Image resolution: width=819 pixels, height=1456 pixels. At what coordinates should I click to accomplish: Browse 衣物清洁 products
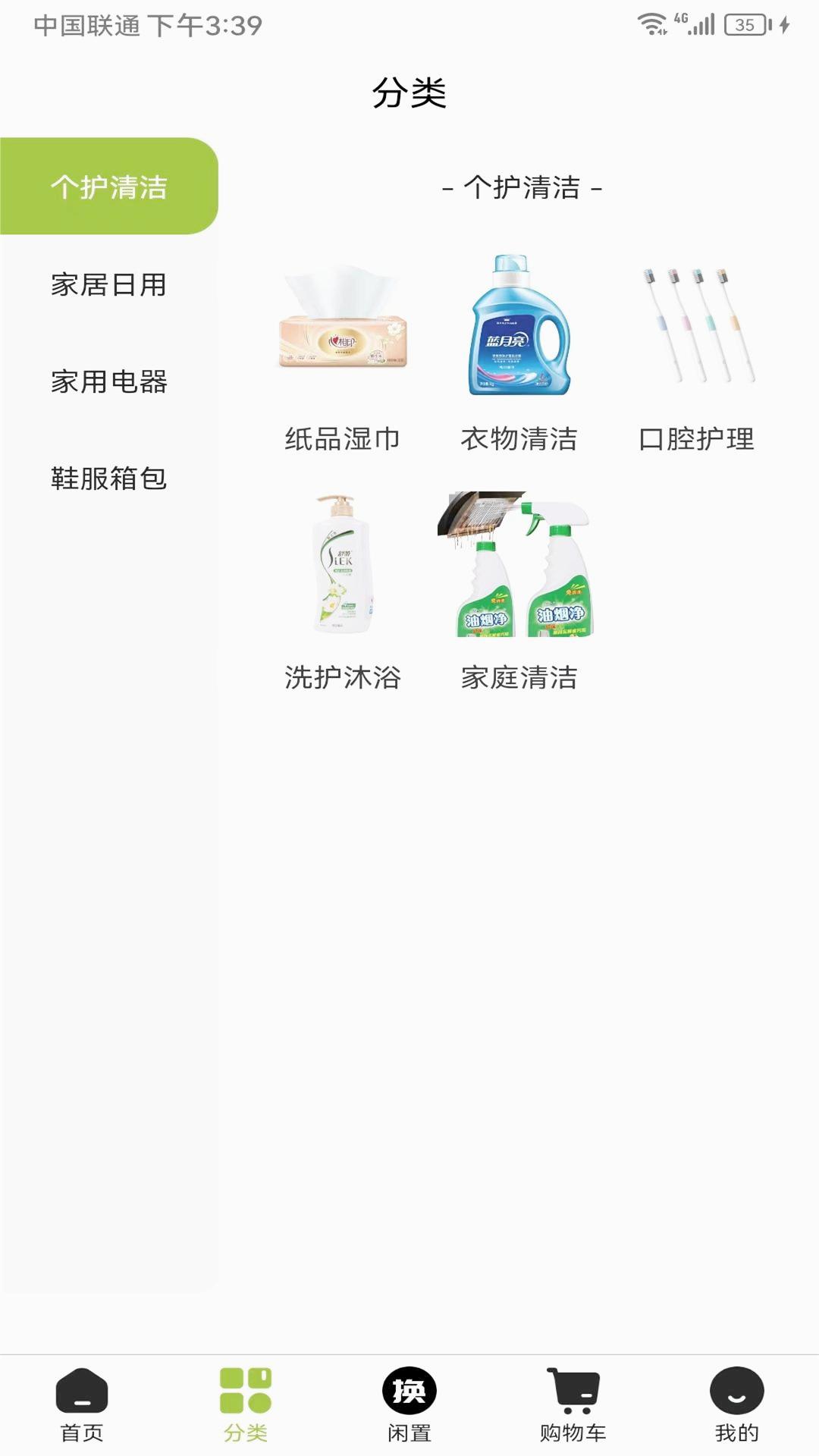(519, 356)
